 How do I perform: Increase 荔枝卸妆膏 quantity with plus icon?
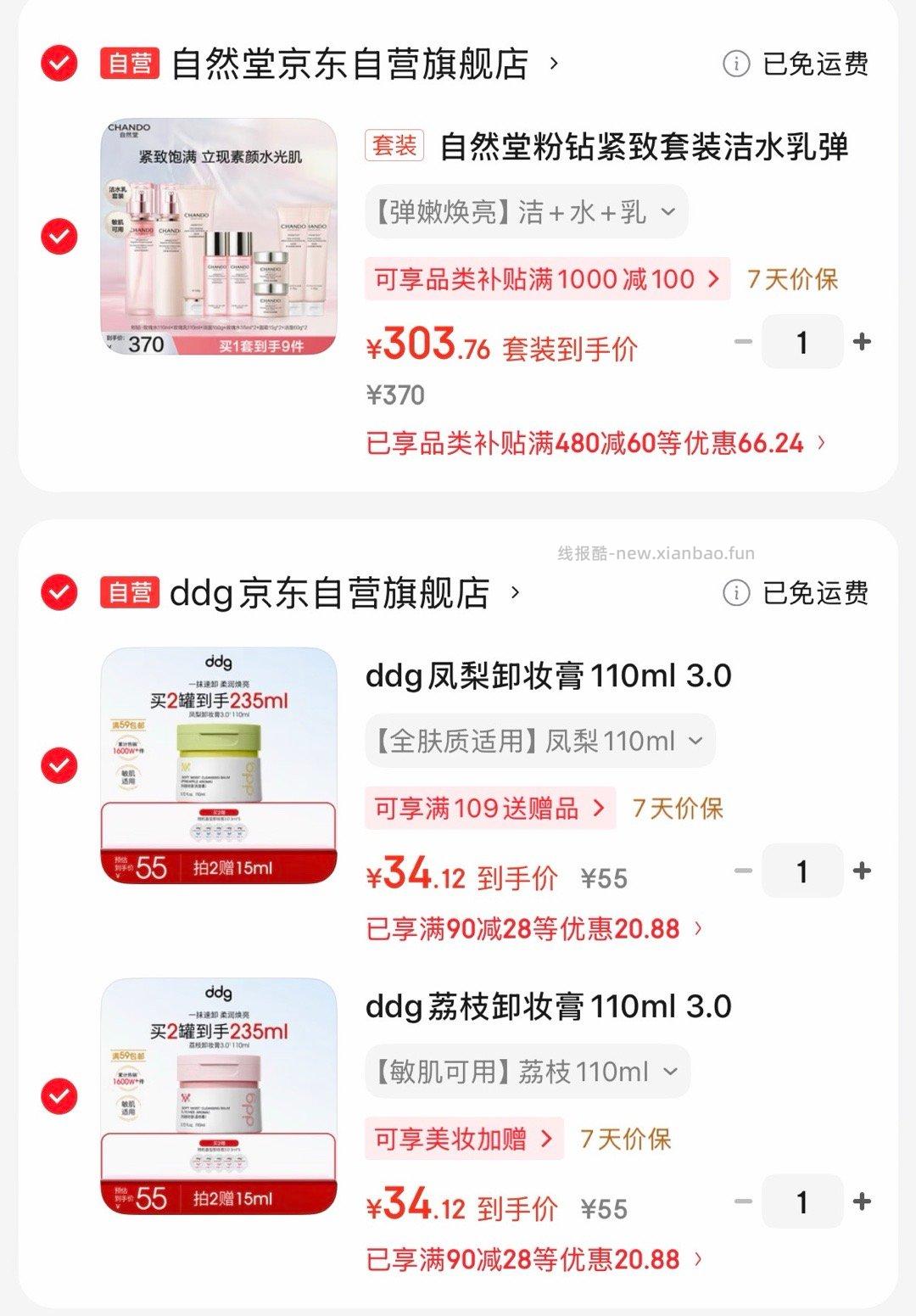coord(863,1201)
